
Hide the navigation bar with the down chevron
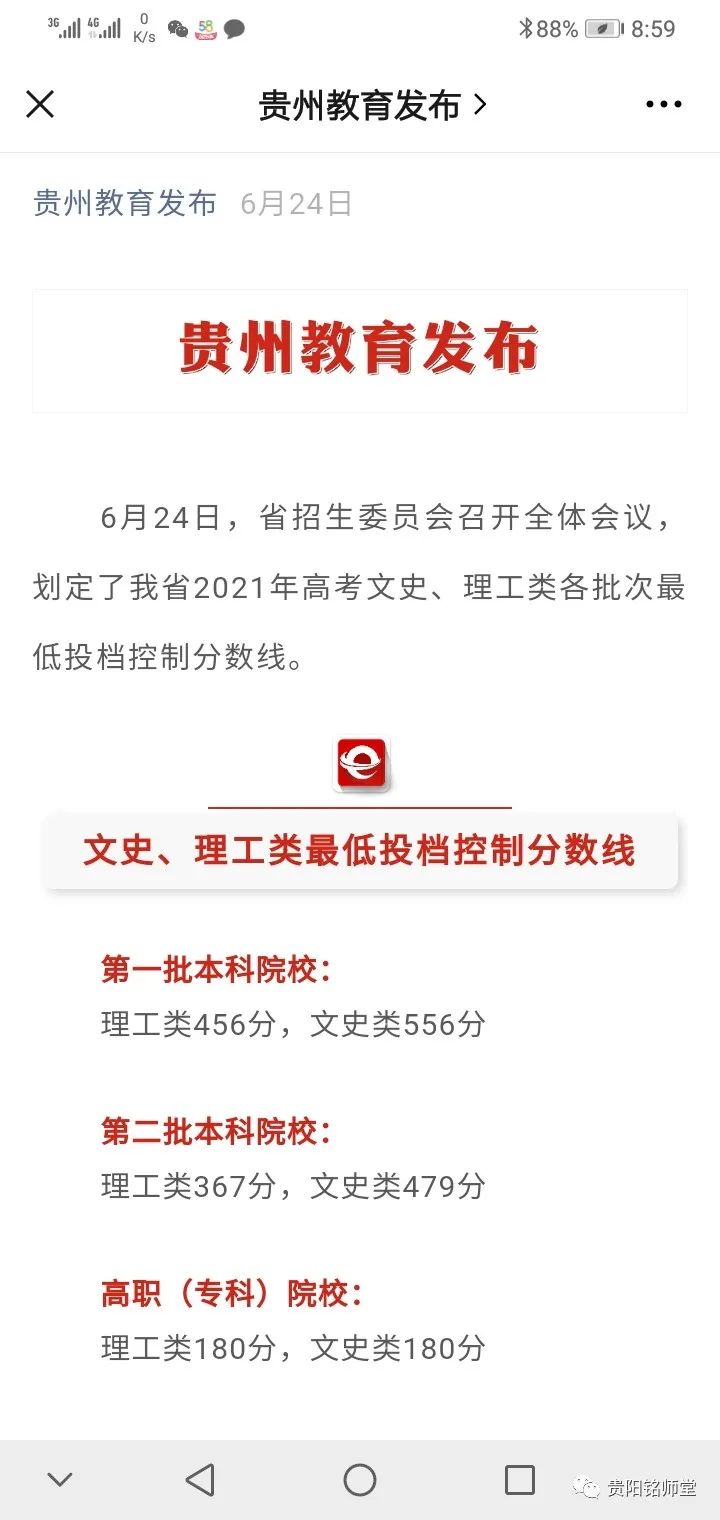point(60,1479)
